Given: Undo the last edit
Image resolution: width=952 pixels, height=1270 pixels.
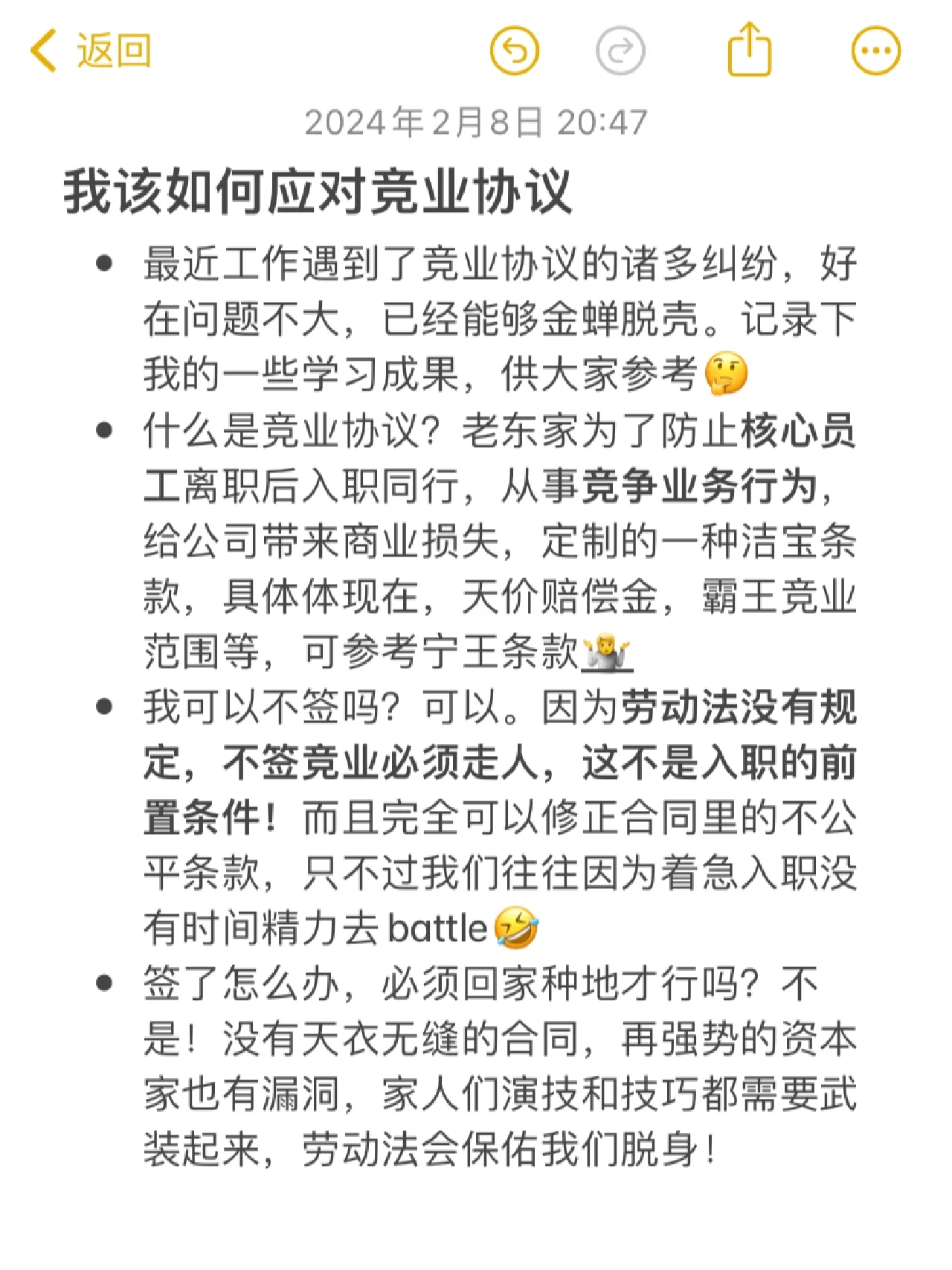Looking at the screenshot, I should pyautogui.click(x=514, y=51).
